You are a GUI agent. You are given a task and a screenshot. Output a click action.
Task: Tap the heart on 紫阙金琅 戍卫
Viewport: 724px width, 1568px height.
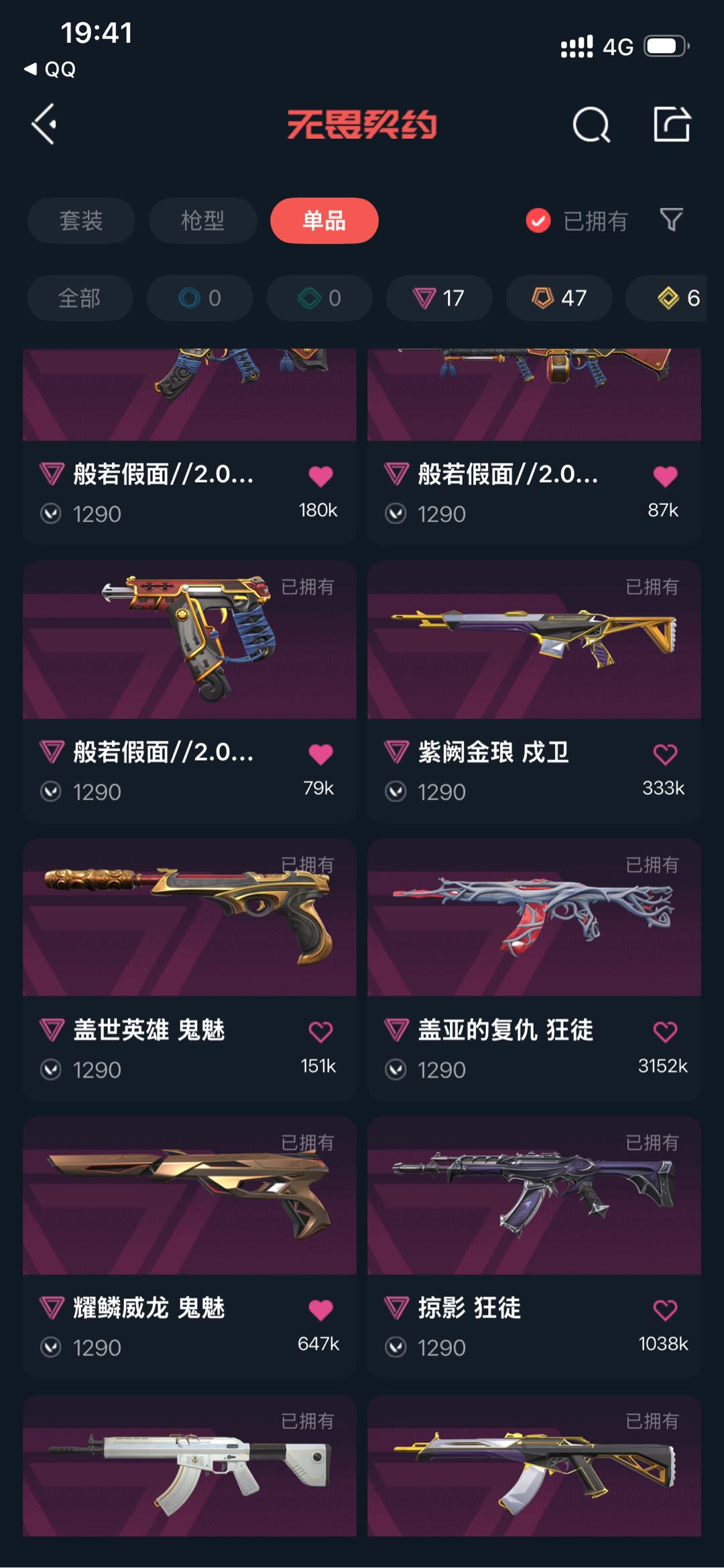point(665,754)
